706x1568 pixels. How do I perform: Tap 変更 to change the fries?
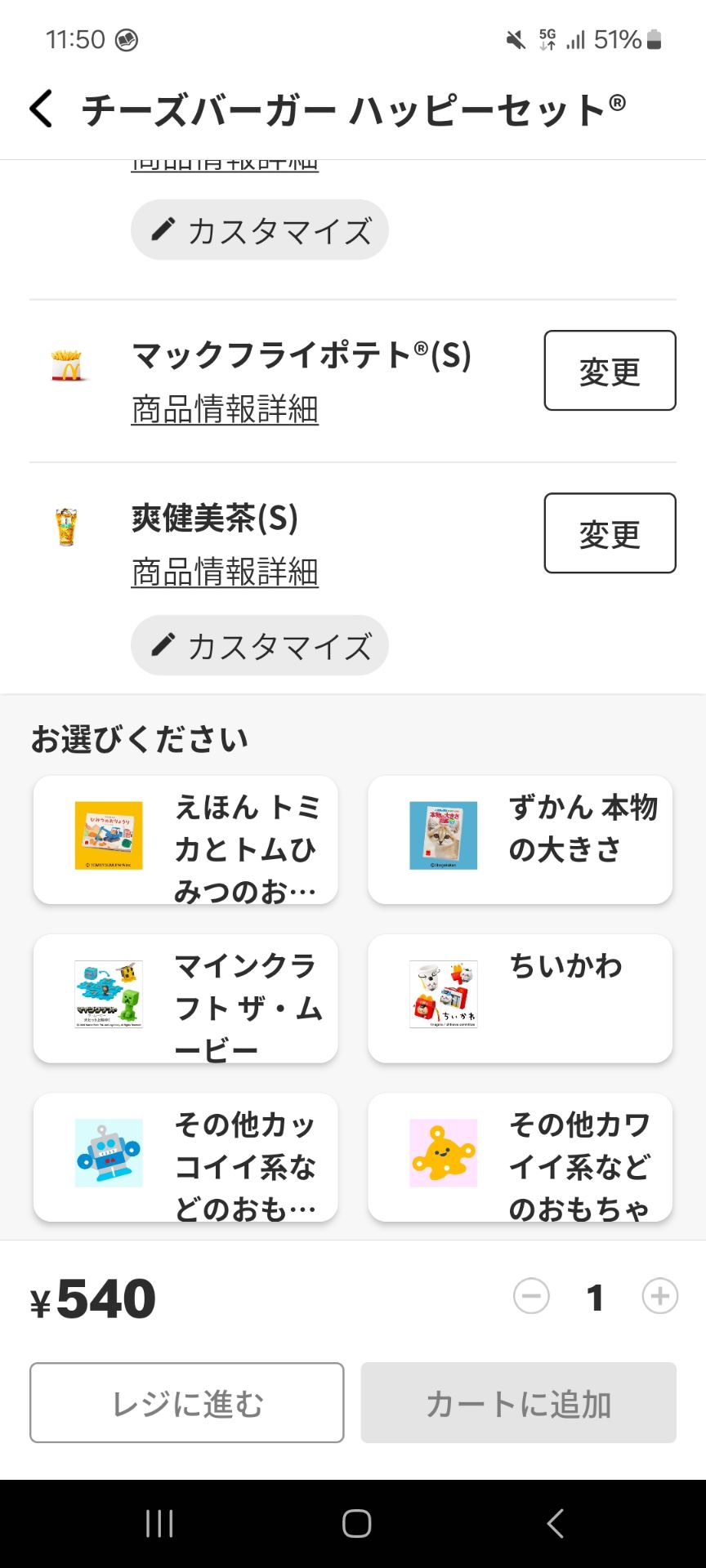[610, 370]
